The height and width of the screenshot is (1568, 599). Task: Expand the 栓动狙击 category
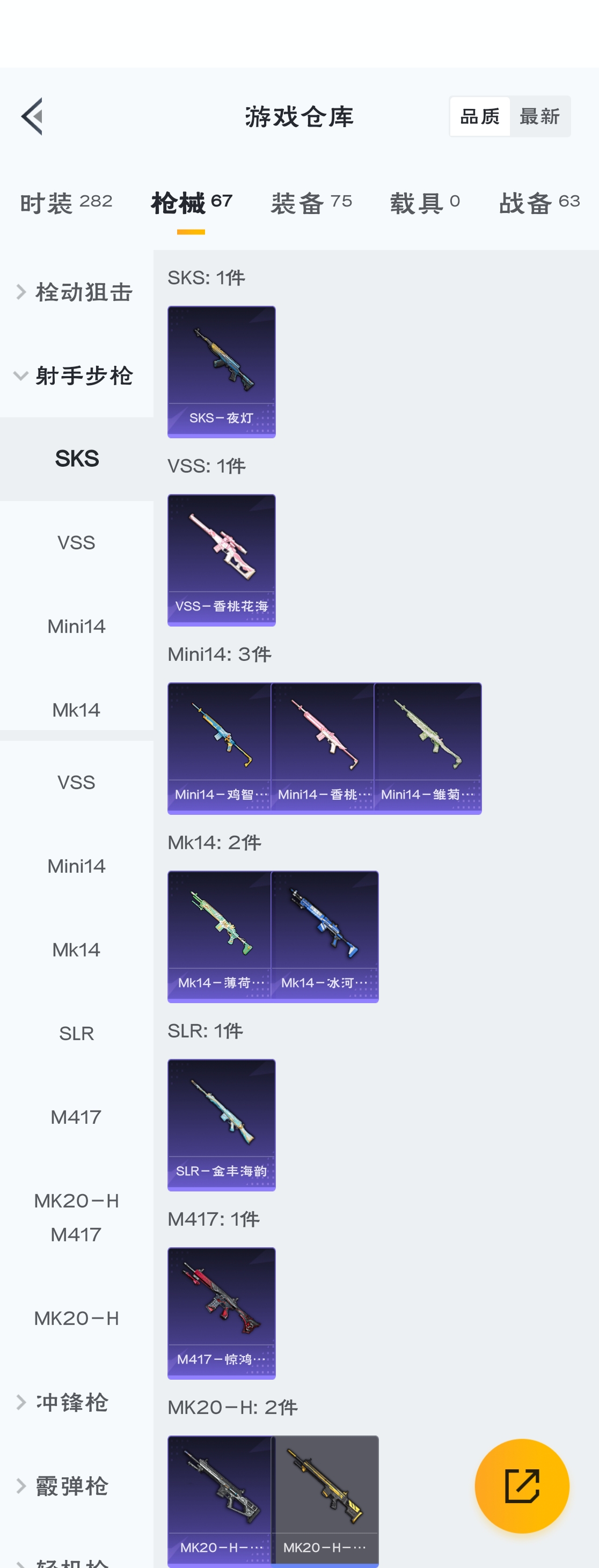(x=76, y=292)
